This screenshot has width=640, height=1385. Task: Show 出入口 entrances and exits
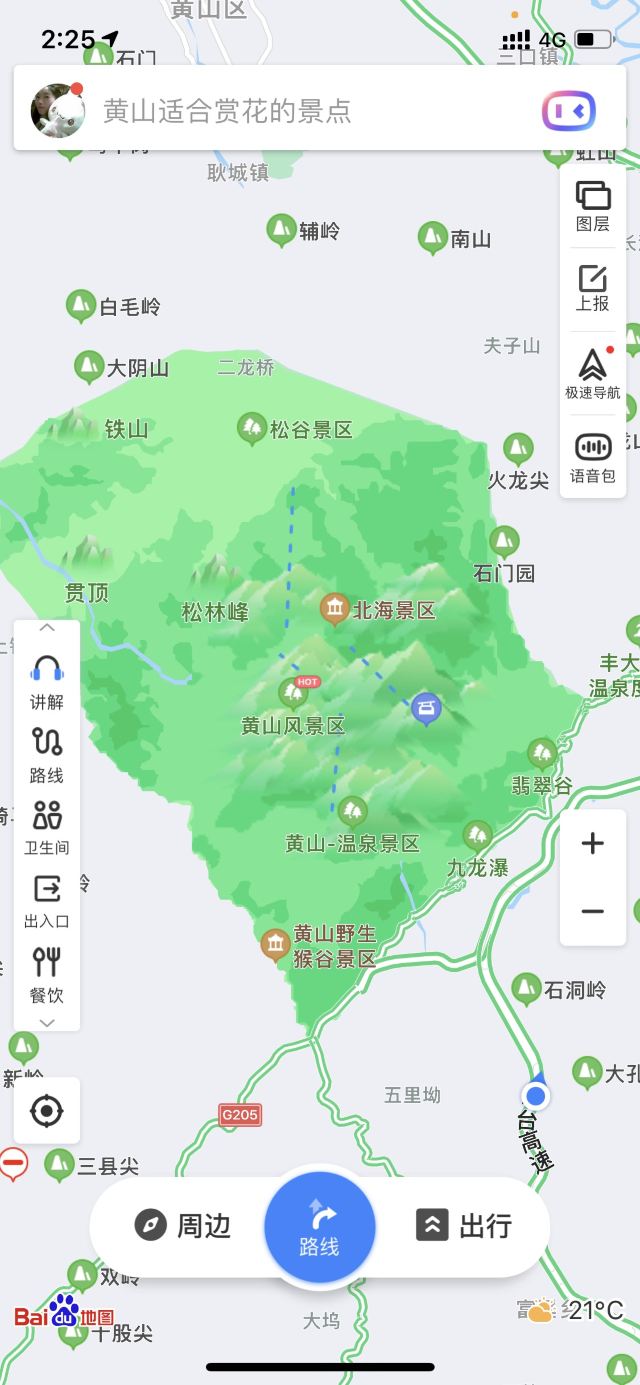click(x=47, y=902)
